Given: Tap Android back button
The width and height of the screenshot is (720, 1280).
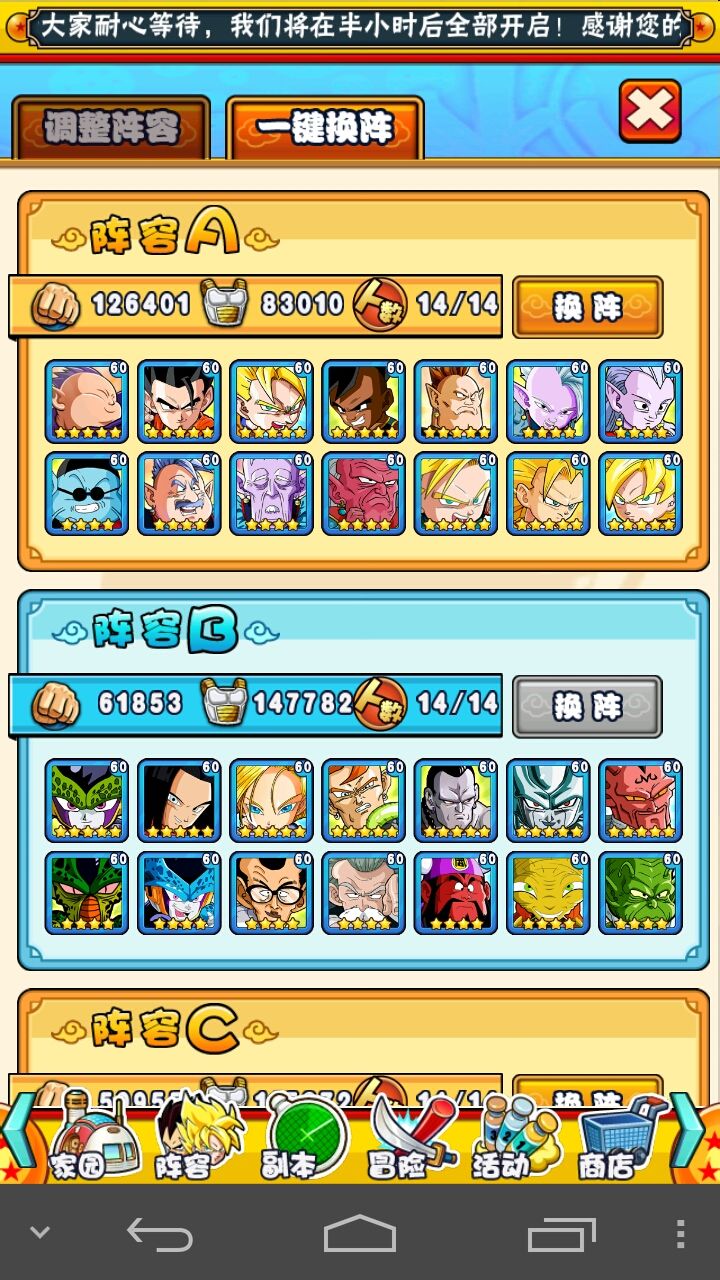Looking at the screenshot, I should pyautogui.click(x=160, y=1234).
